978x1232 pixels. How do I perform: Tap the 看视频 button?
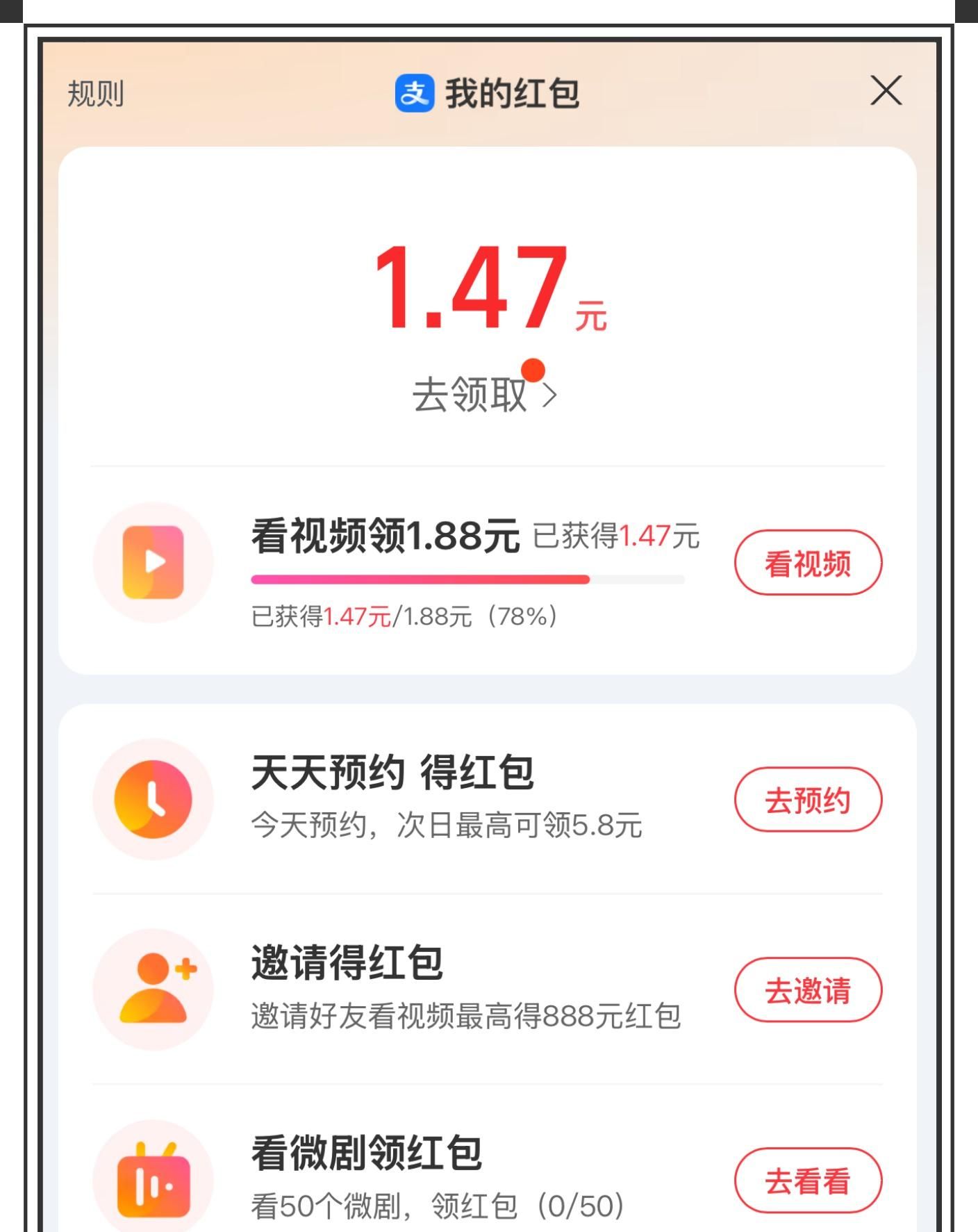click(x=808, y=563)
